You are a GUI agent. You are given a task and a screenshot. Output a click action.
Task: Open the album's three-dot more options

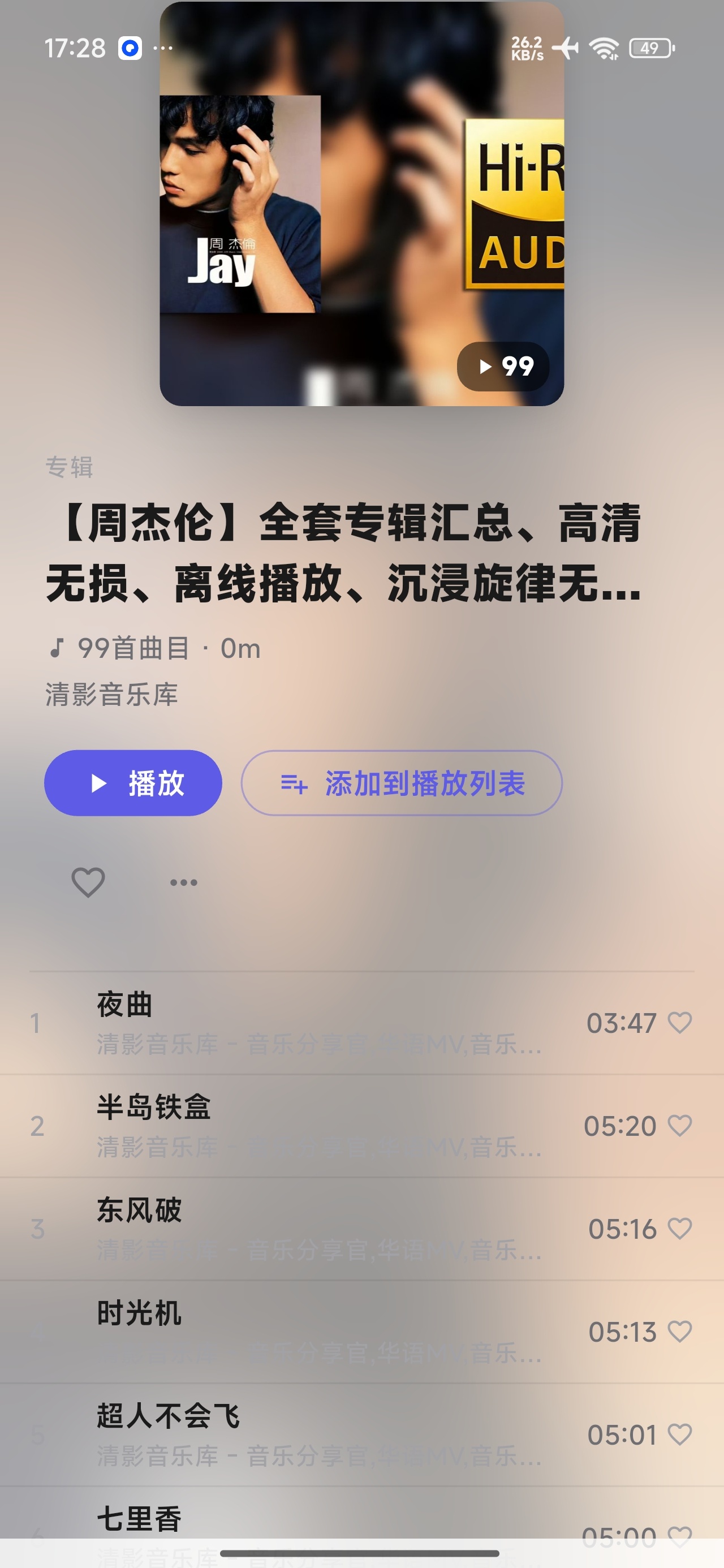(183, 882)
